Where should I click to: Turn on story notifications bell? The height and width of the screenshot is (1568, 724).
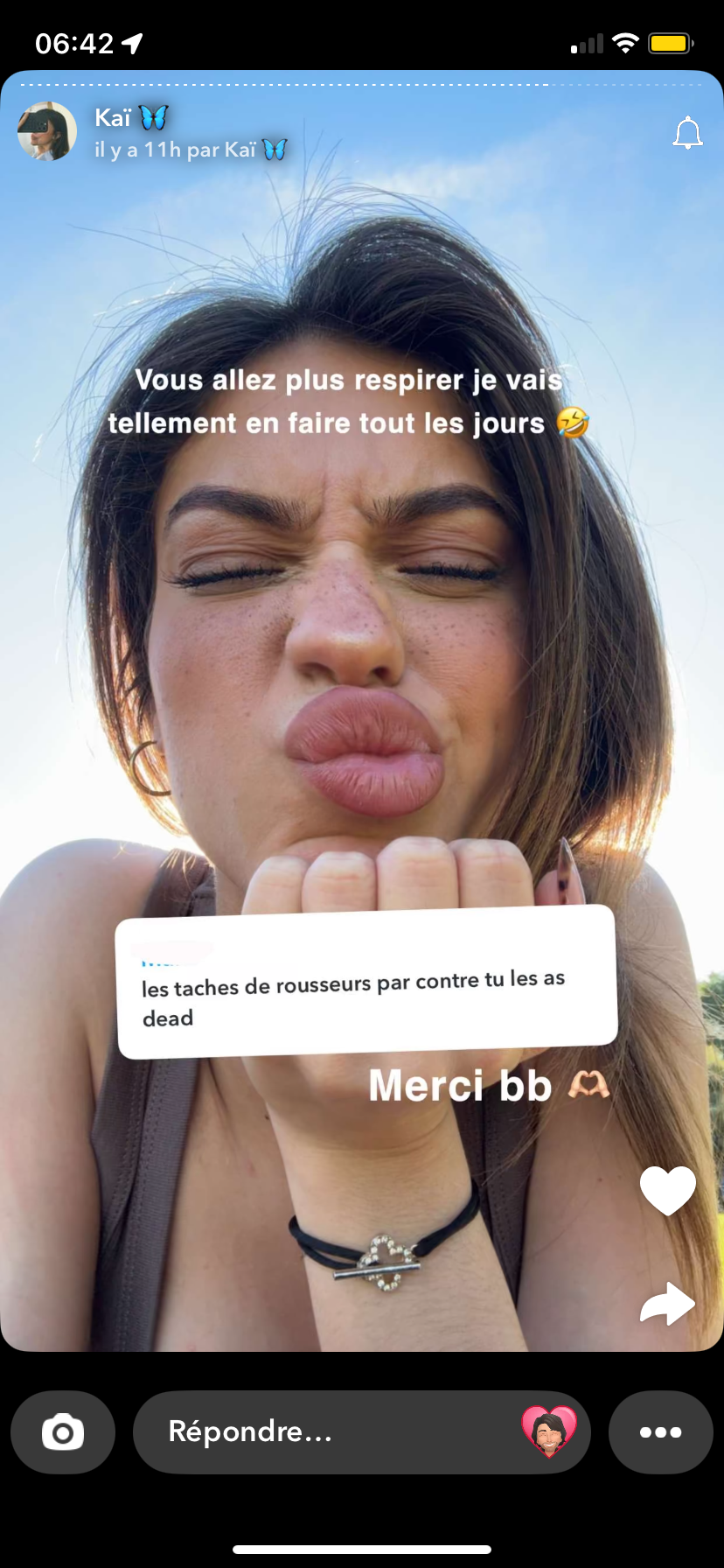click(x=687, y=133)
